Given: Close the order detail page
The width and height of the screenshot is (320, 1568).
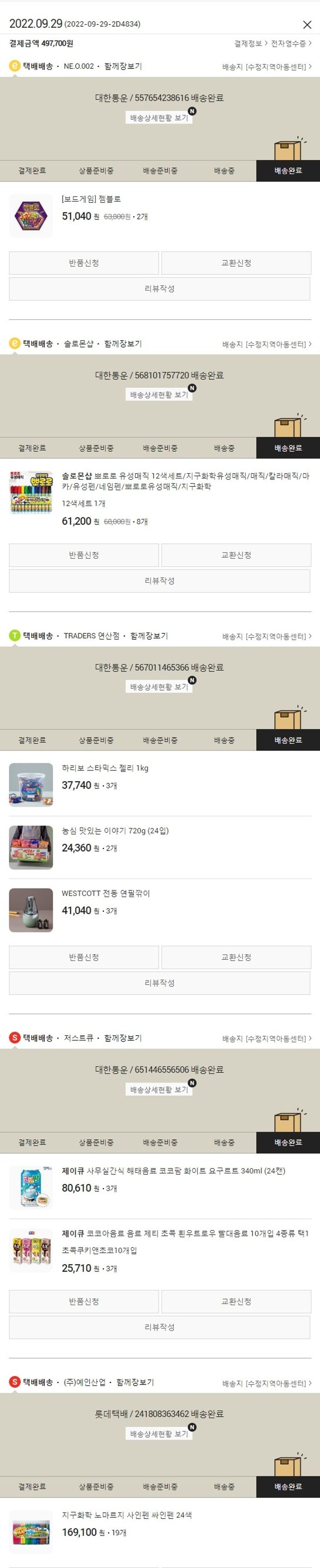Looking at the screenshot, I should (307, 25).
